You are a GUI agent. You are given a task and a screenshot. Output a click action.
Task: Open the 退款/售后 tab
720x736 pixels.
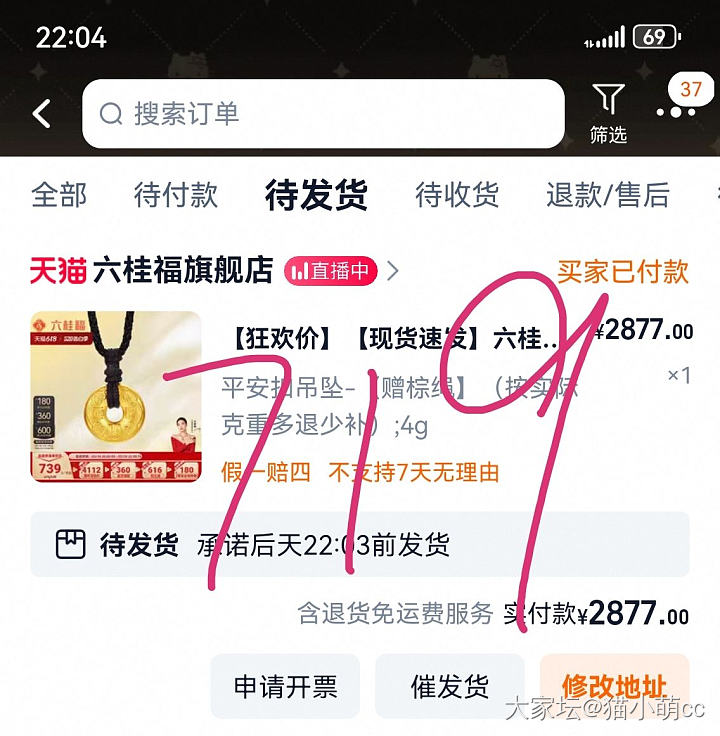point(607,195)
